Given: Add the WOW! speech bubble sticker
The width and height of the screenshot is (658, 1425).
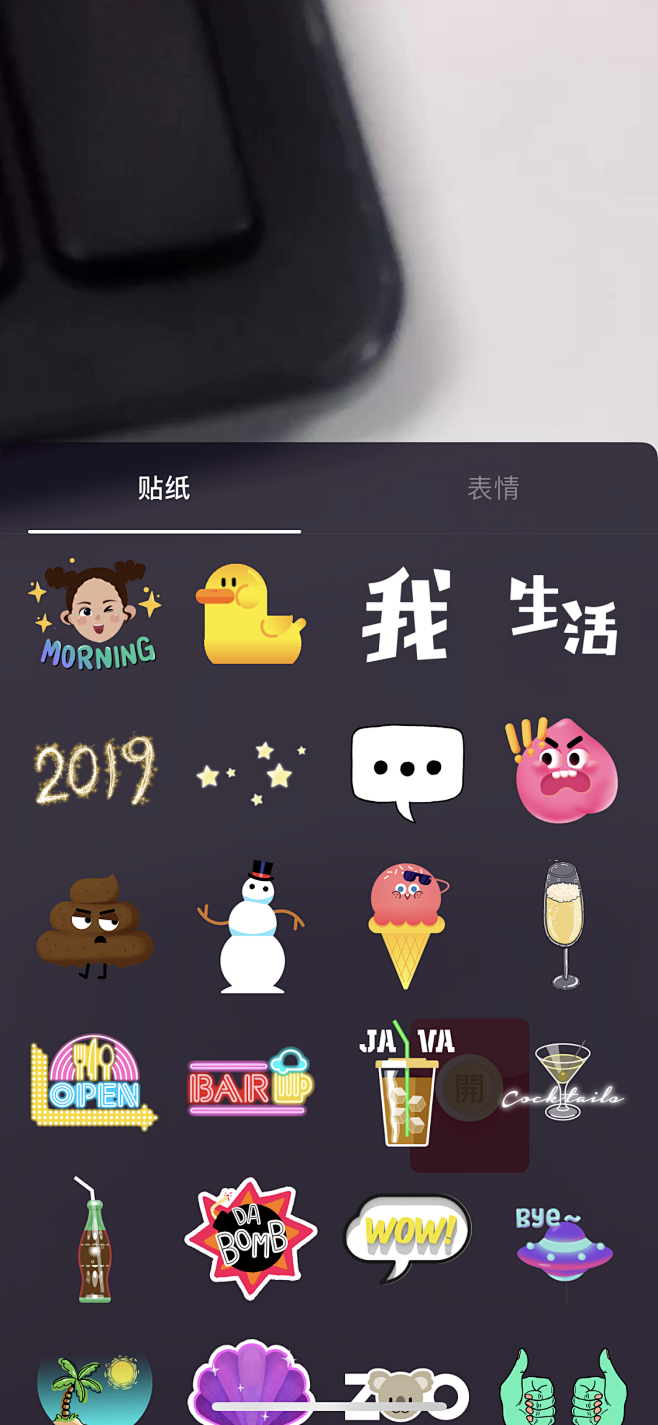Looking at the screenshot, I should (407, 1236).
